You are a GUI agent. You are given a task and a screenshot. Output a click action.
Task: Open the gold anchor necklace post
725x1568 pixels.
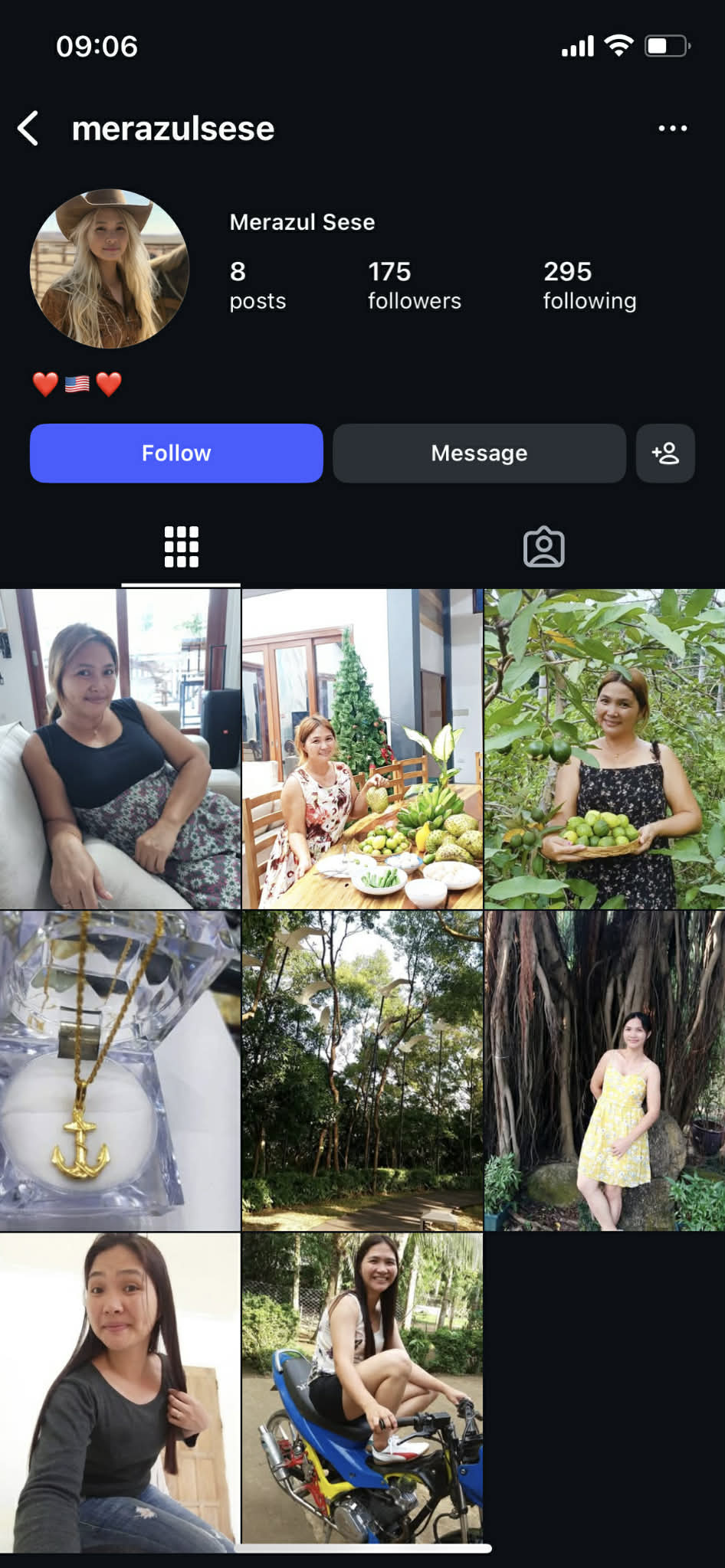[120, 1070]
